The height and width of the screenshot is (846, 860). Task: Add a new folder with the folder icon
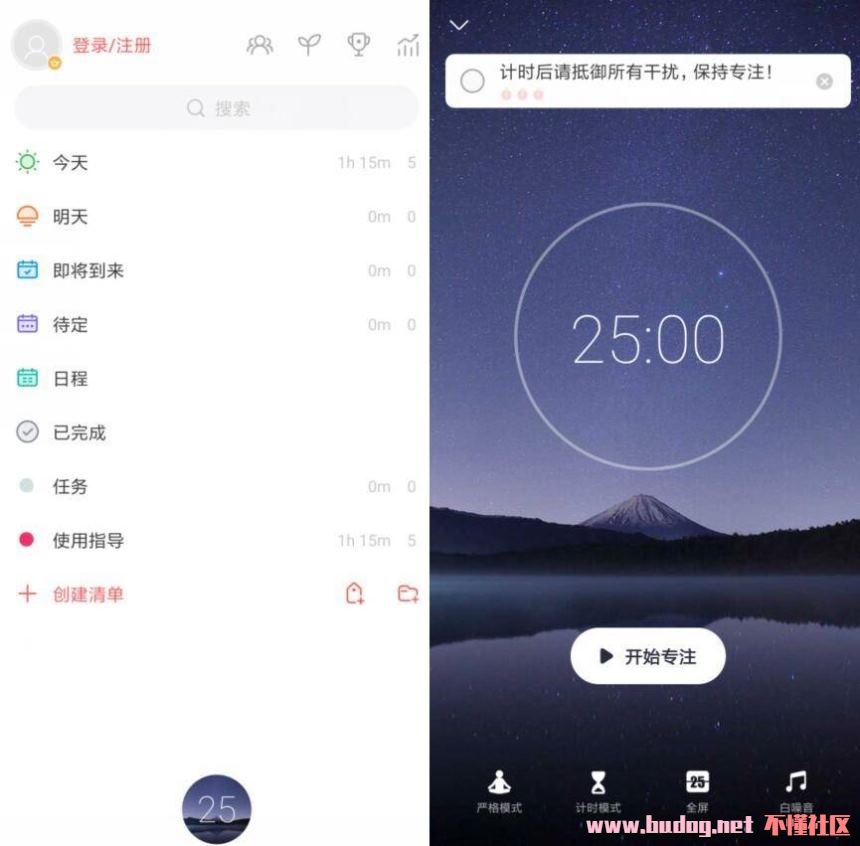tap(407, 594)
